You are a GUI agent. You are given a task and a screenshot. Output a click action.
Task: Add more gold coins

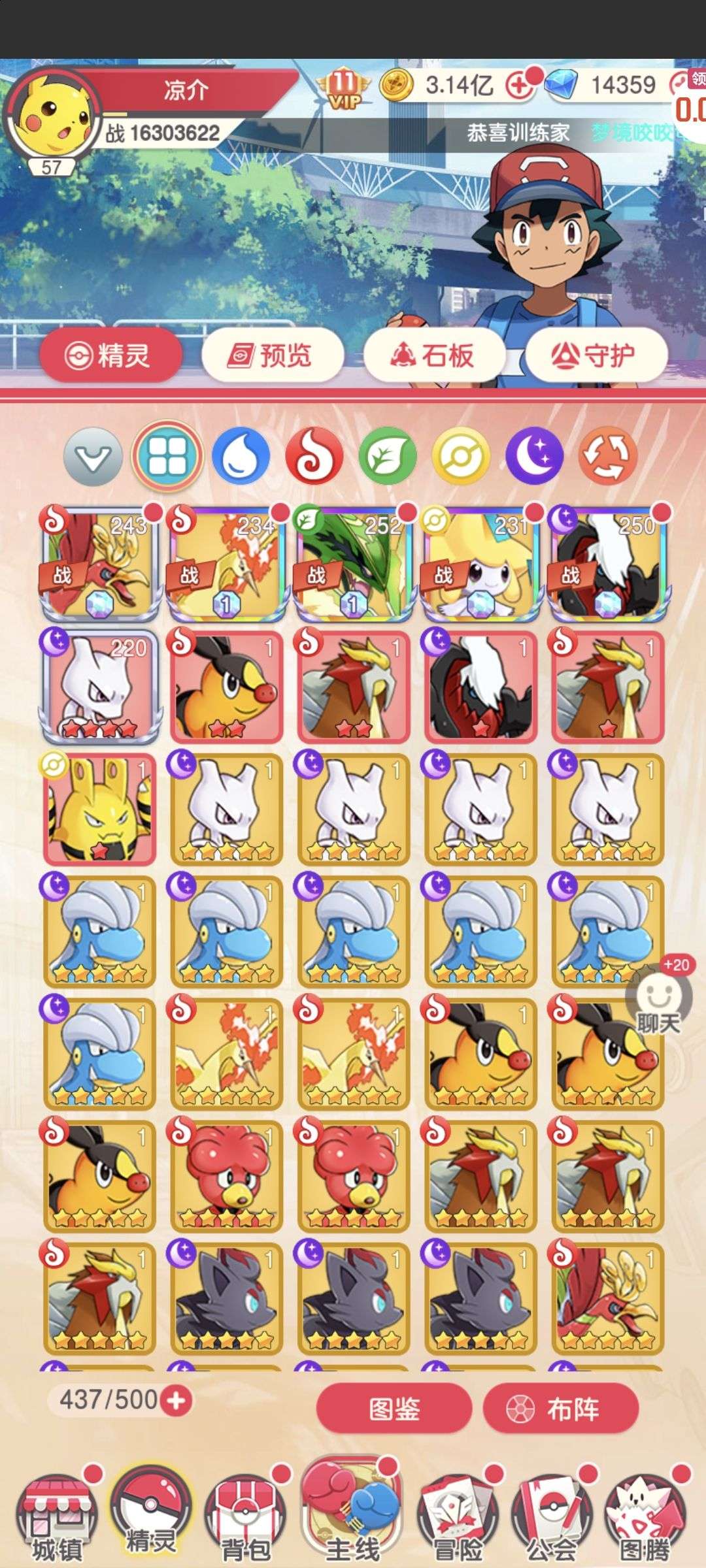[x=519, y=86]
